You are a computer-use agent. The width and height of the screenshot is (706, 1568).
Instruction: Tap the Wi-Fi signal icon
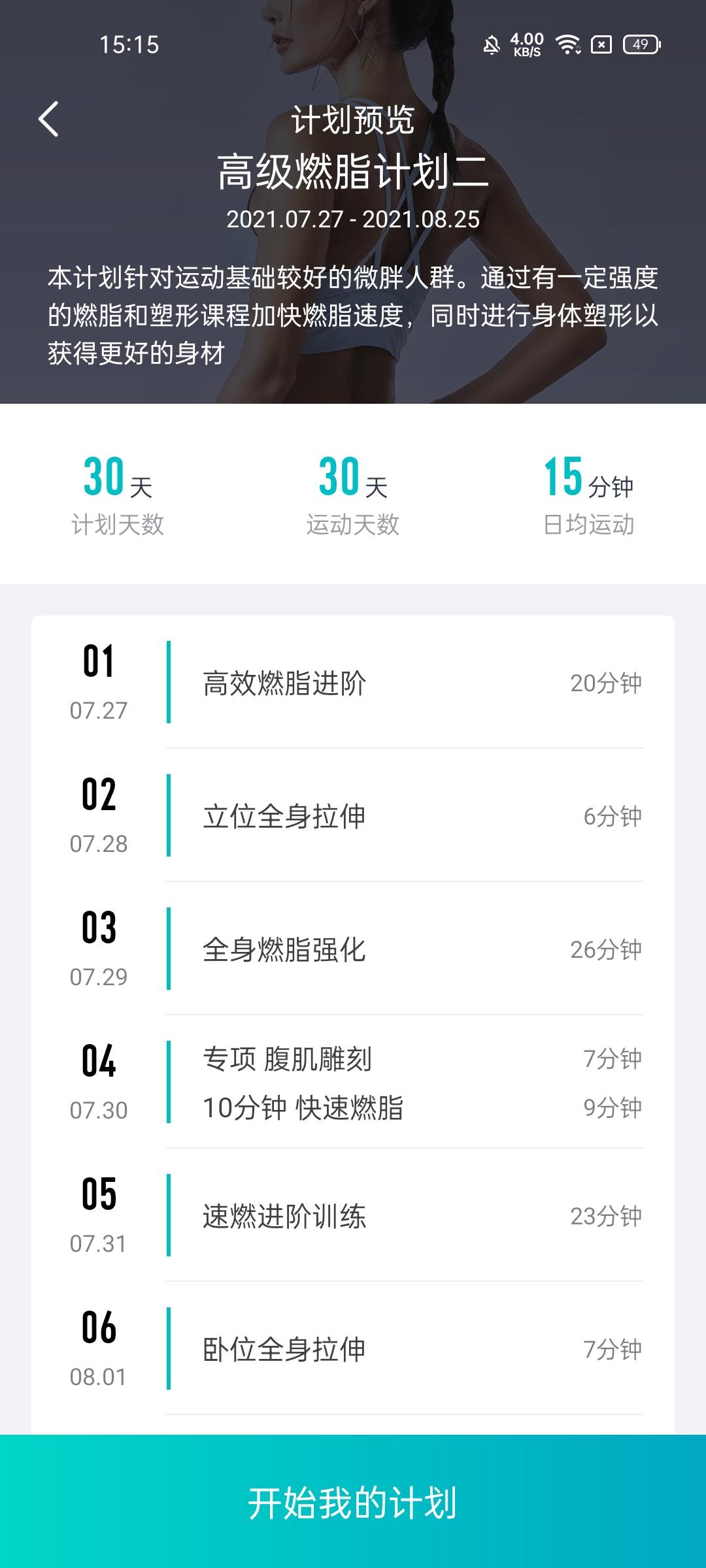(566, 46)
